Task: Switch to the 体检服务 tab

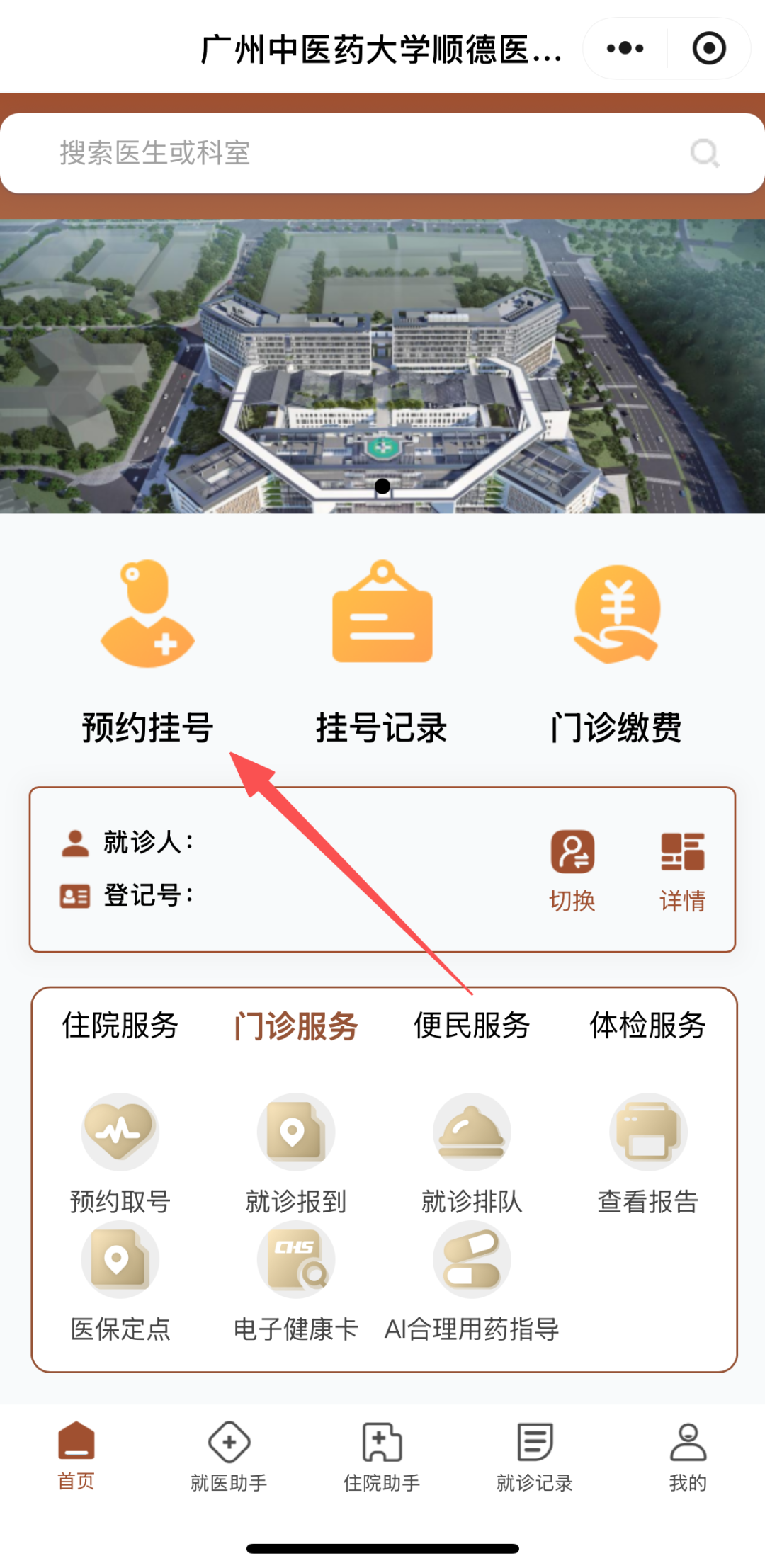Action: pyautogui.click(x=647, y=1026)
